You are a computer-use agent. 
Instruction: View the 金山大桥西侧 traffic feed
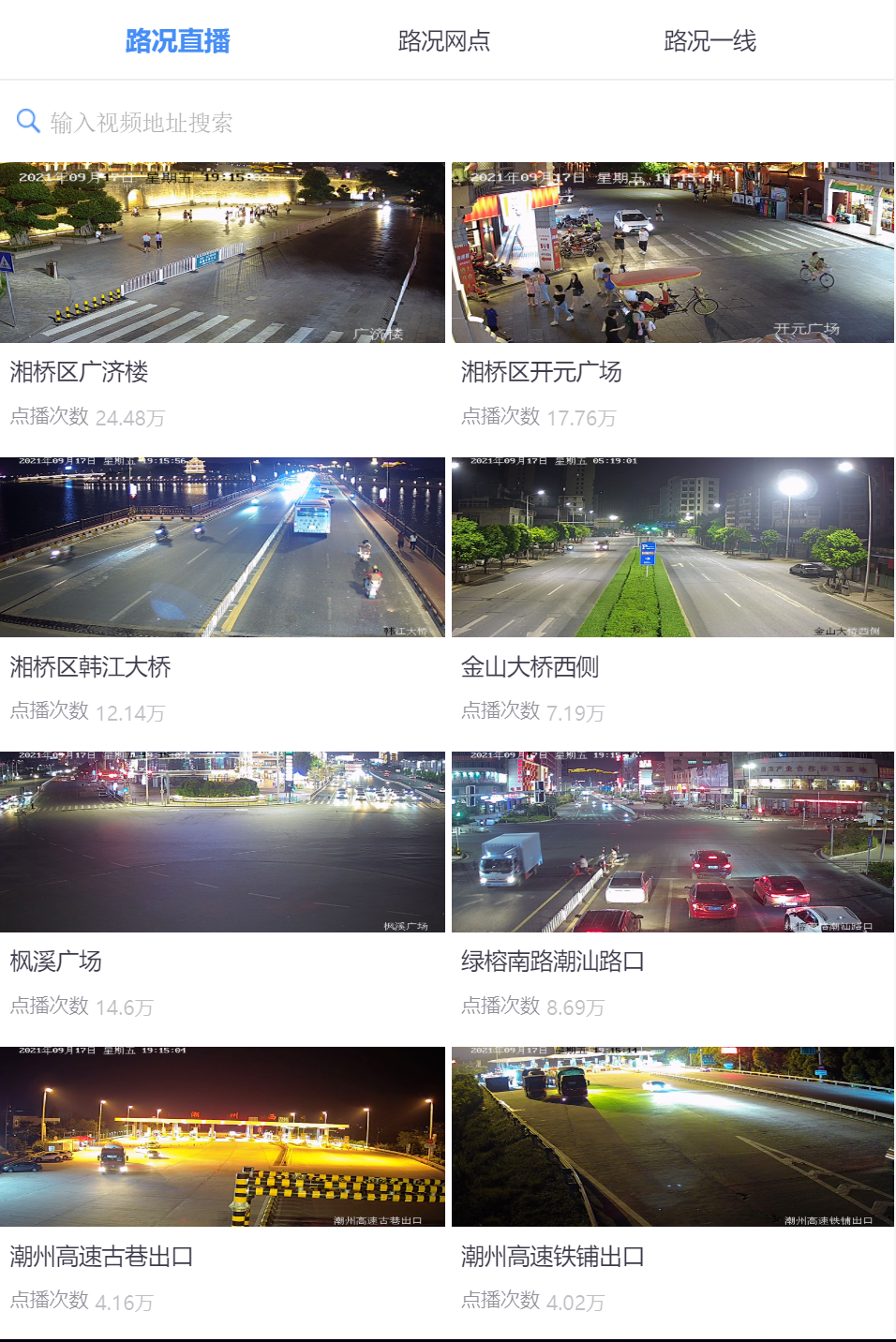point(673,547)
